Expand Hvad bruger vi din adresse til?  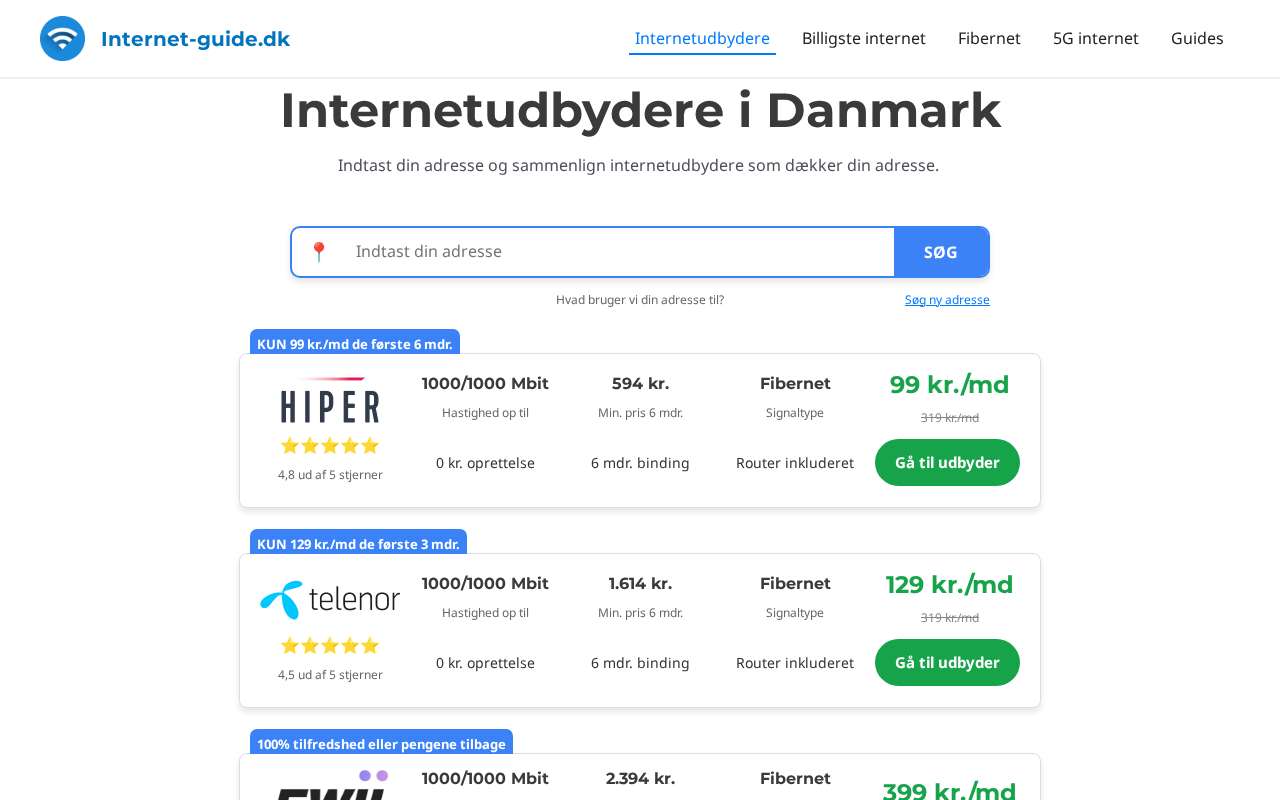tap(640, 300)
